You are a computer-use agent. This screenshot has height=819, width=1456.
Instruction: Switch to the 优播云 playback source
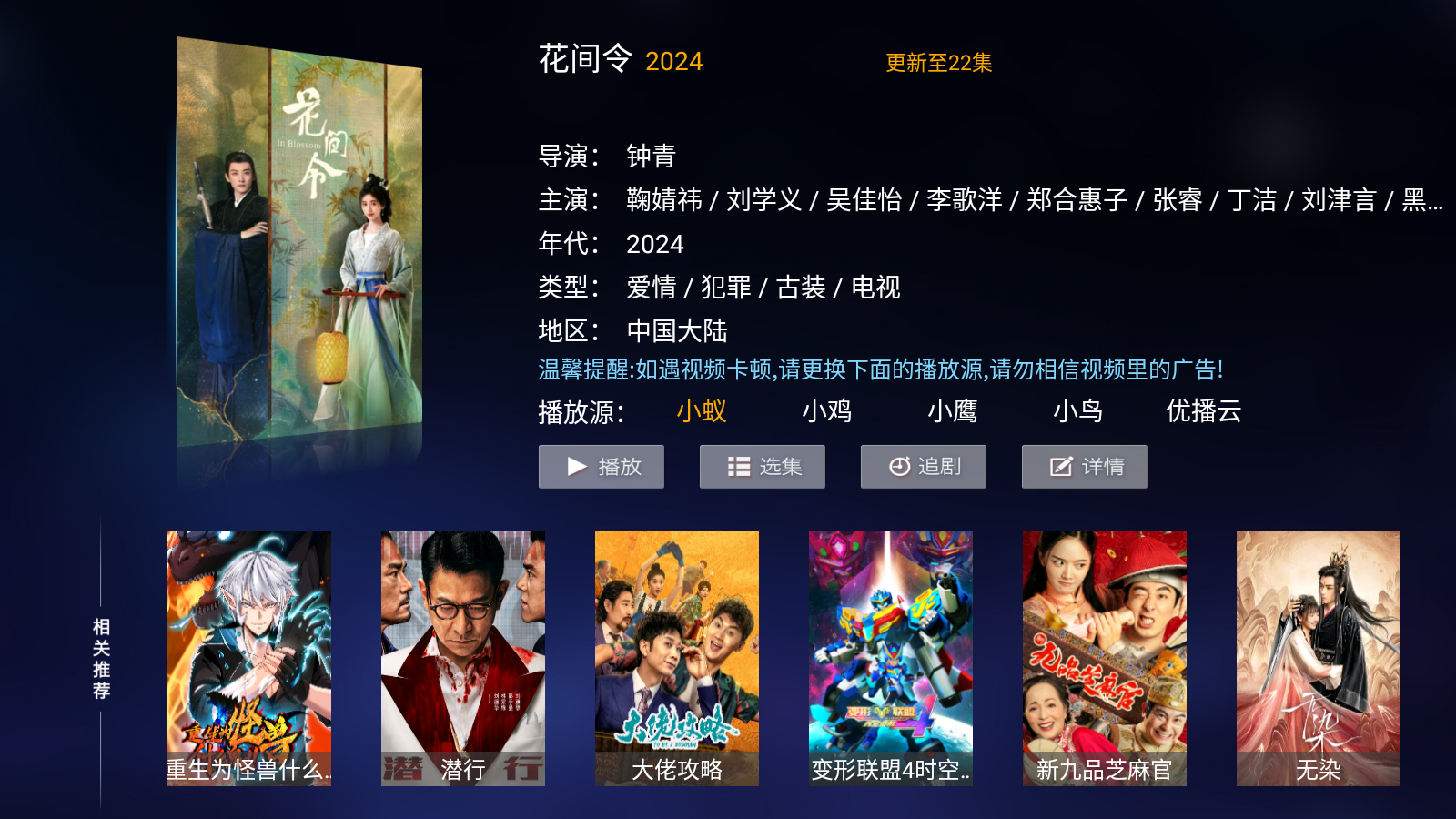tap(1203, 411)
